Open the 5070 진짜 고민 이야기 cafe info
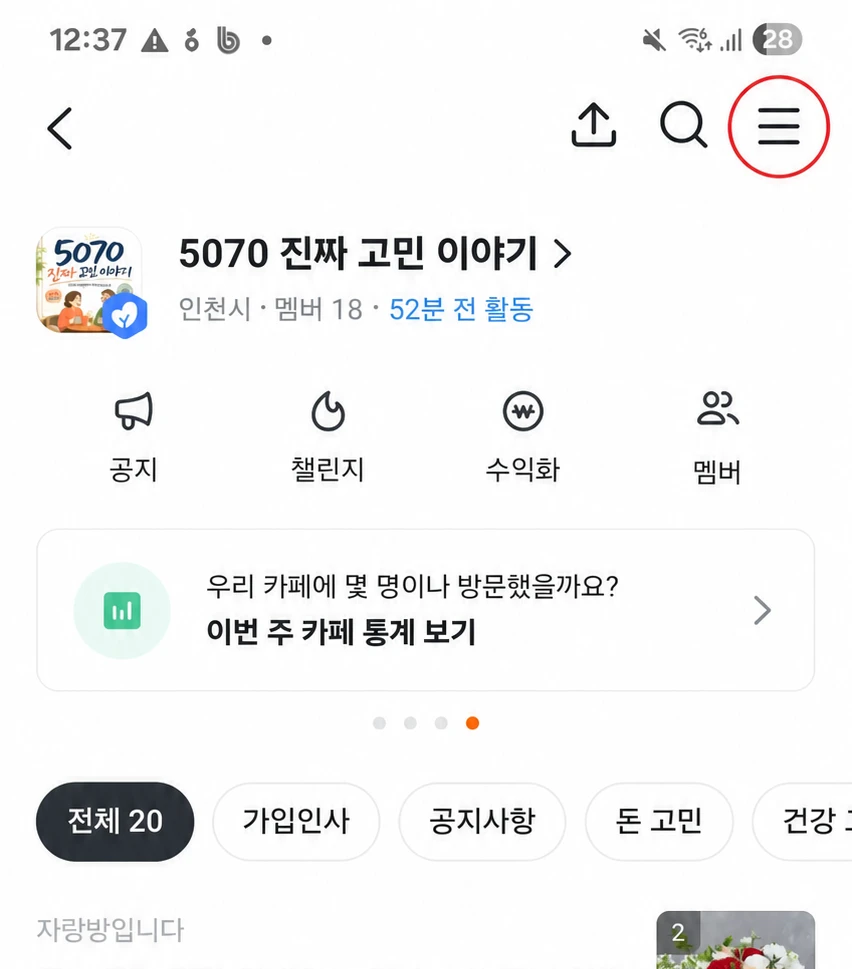 (x=375, y=253)
